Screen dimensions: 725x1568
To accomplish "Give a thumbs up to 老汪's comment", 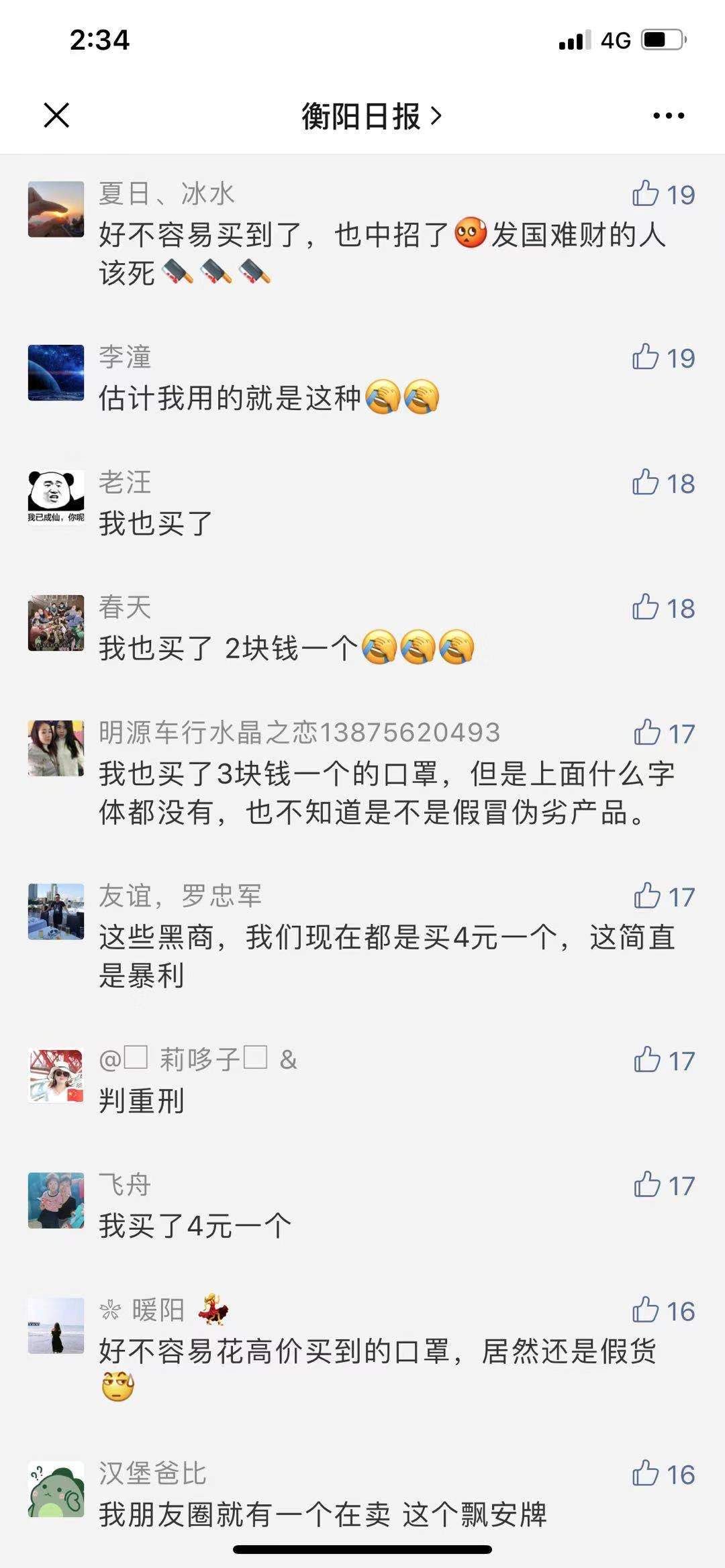I will tap(646, 482).
